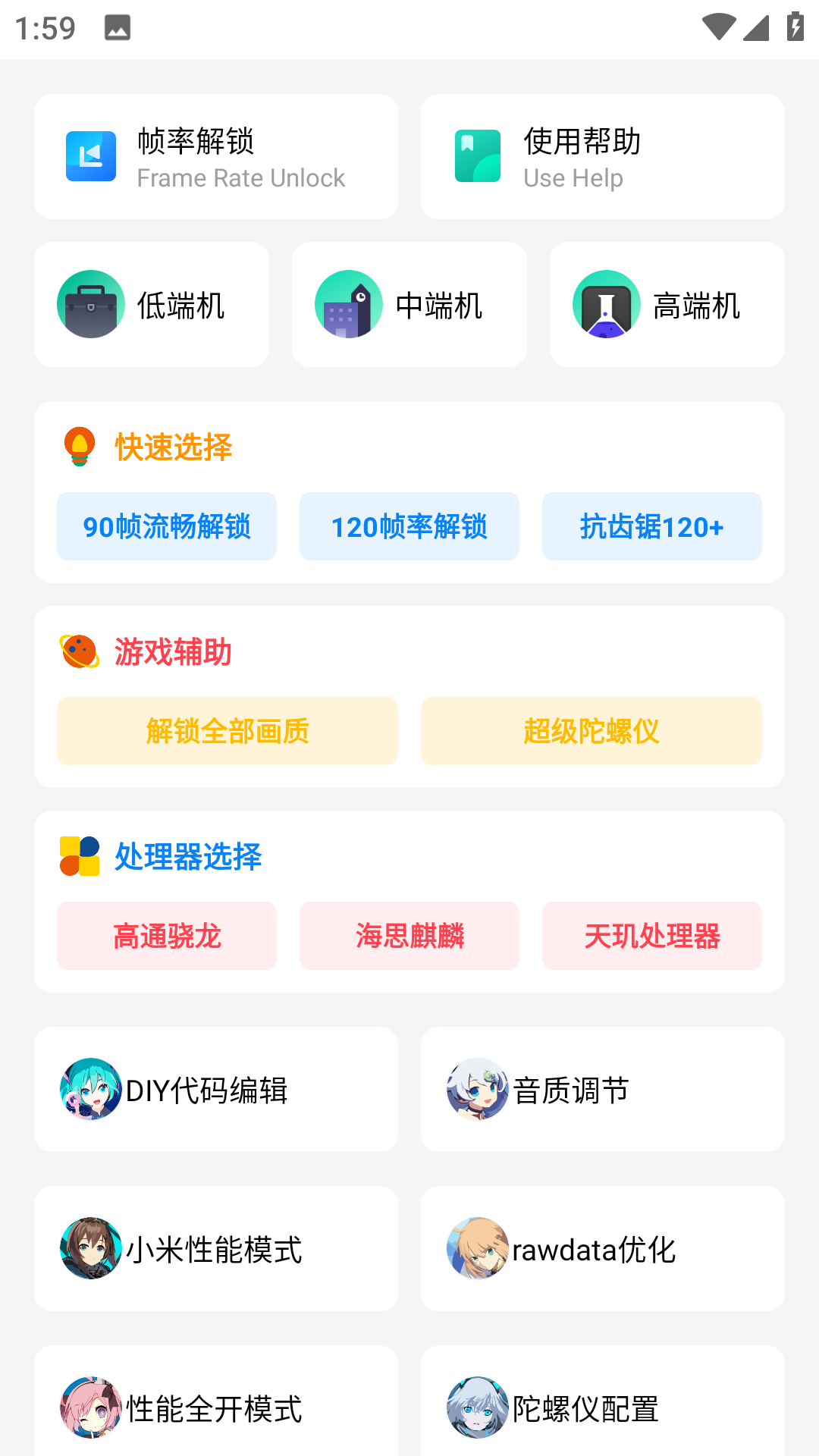
Task: Select 抗齿锯120+ option
Action: 652,526
